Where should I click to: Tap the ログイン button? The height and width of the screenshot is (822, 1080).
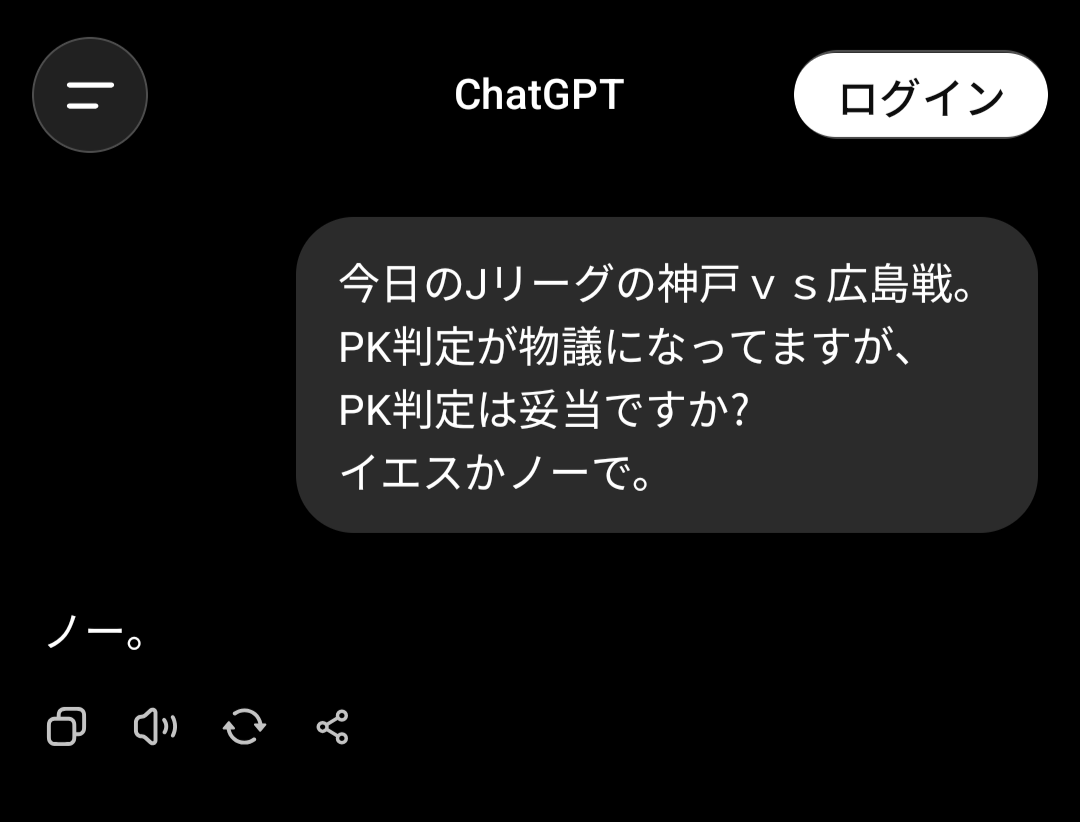pos(920,96)
